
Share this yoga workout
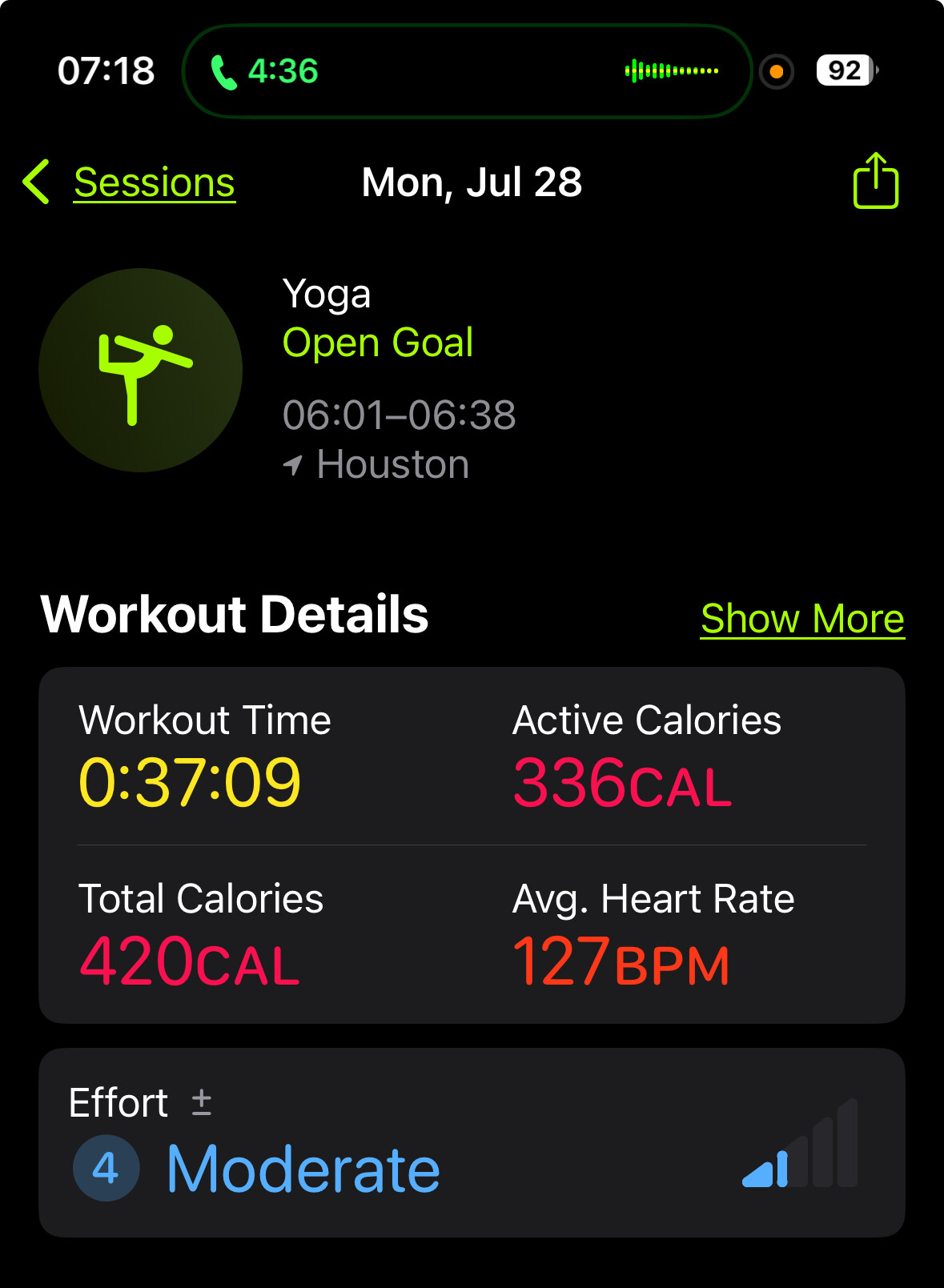(875, 181)
